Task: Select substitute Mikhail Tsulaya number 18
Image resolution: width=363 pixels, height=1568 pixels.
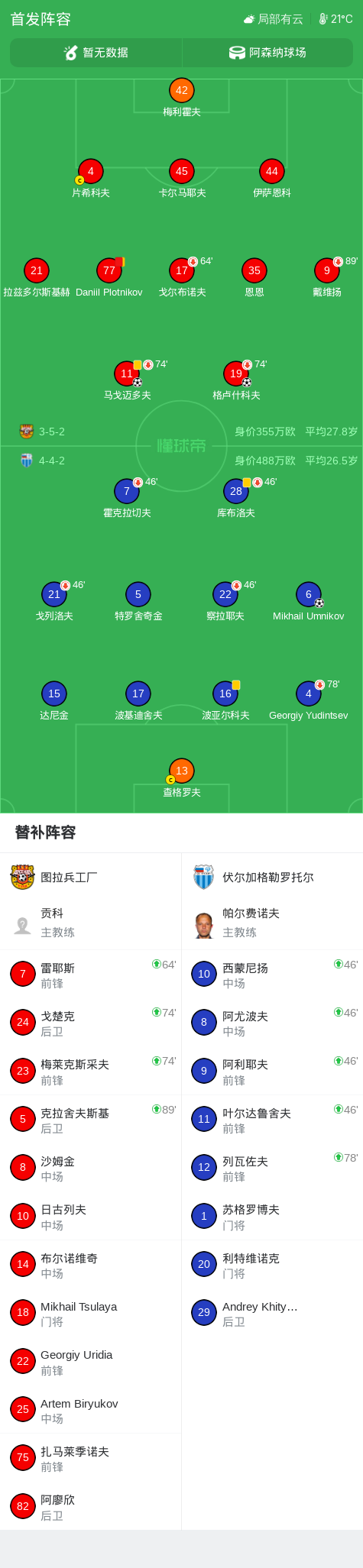Action: pos(91,1313)
